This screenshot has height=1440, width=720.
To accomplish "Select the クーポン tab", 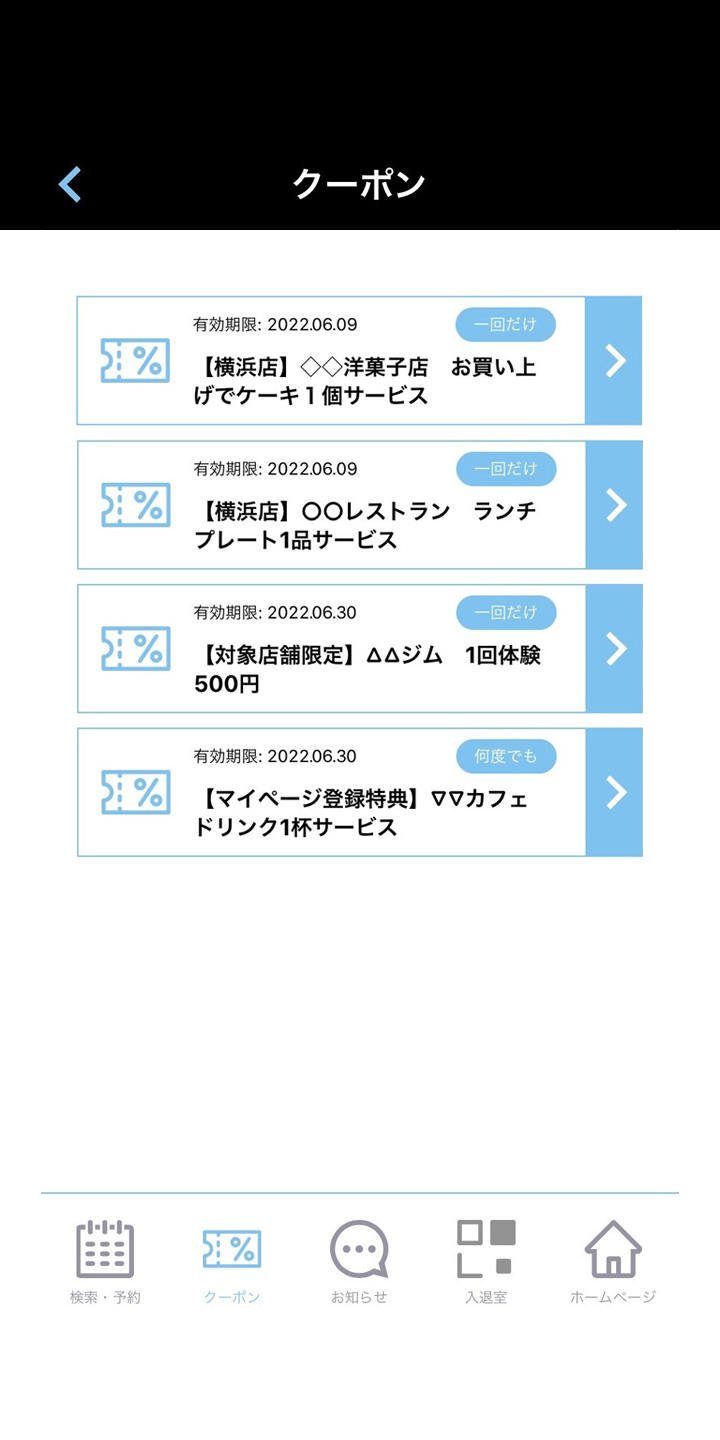I will coord(232,1260).
